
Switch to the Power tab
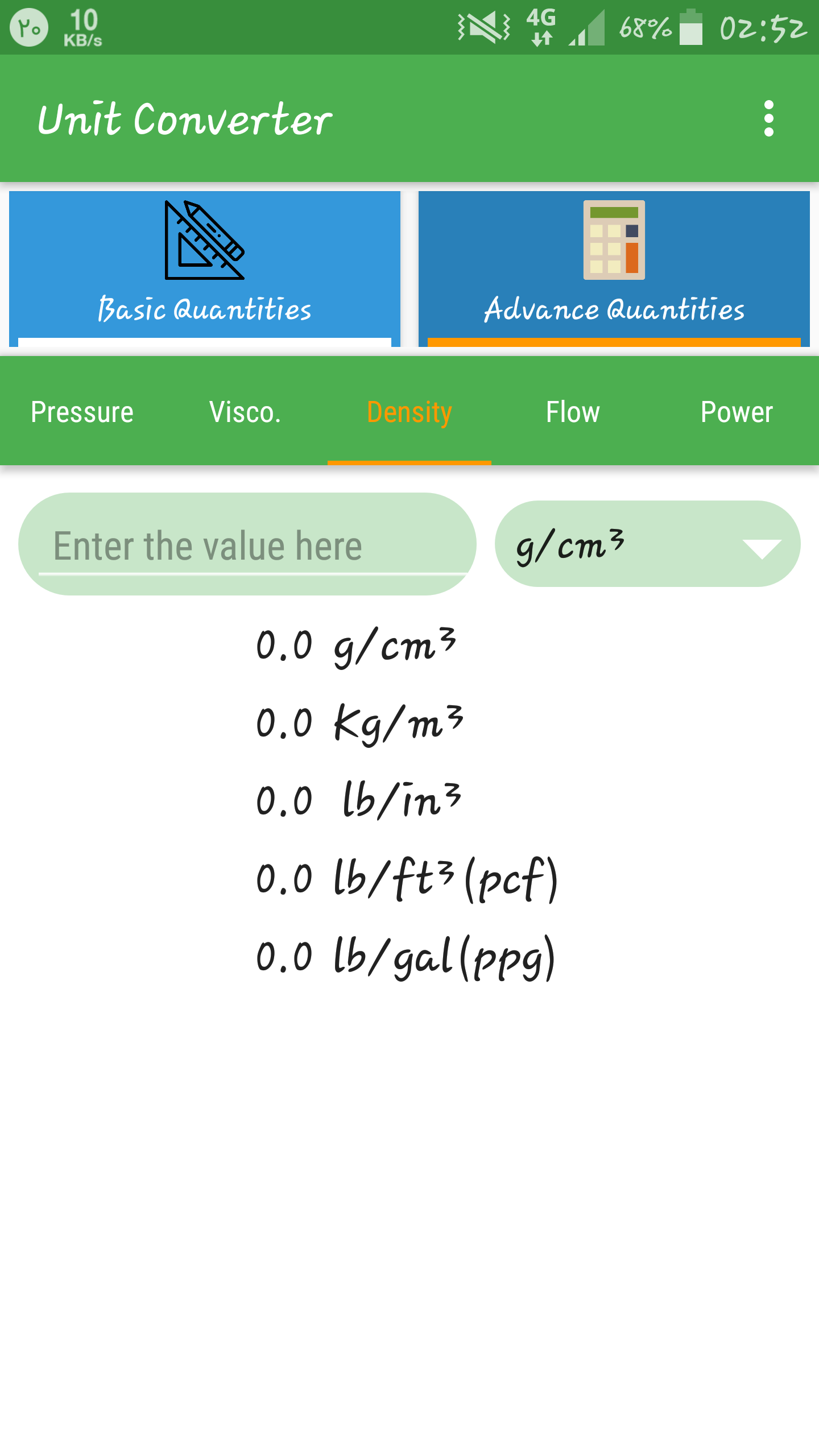pos(737,412)
